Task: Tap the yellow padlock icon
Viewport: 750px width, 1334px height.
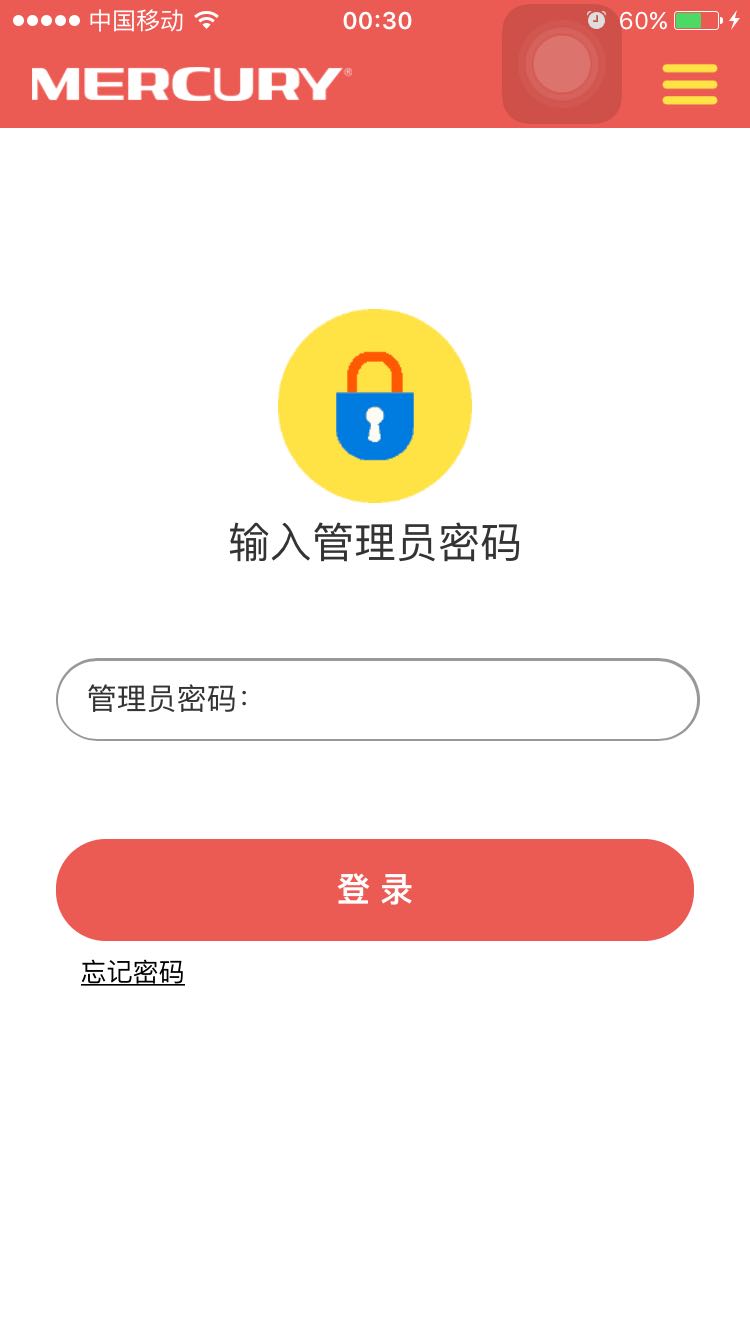Action: [x=375, y=405]
